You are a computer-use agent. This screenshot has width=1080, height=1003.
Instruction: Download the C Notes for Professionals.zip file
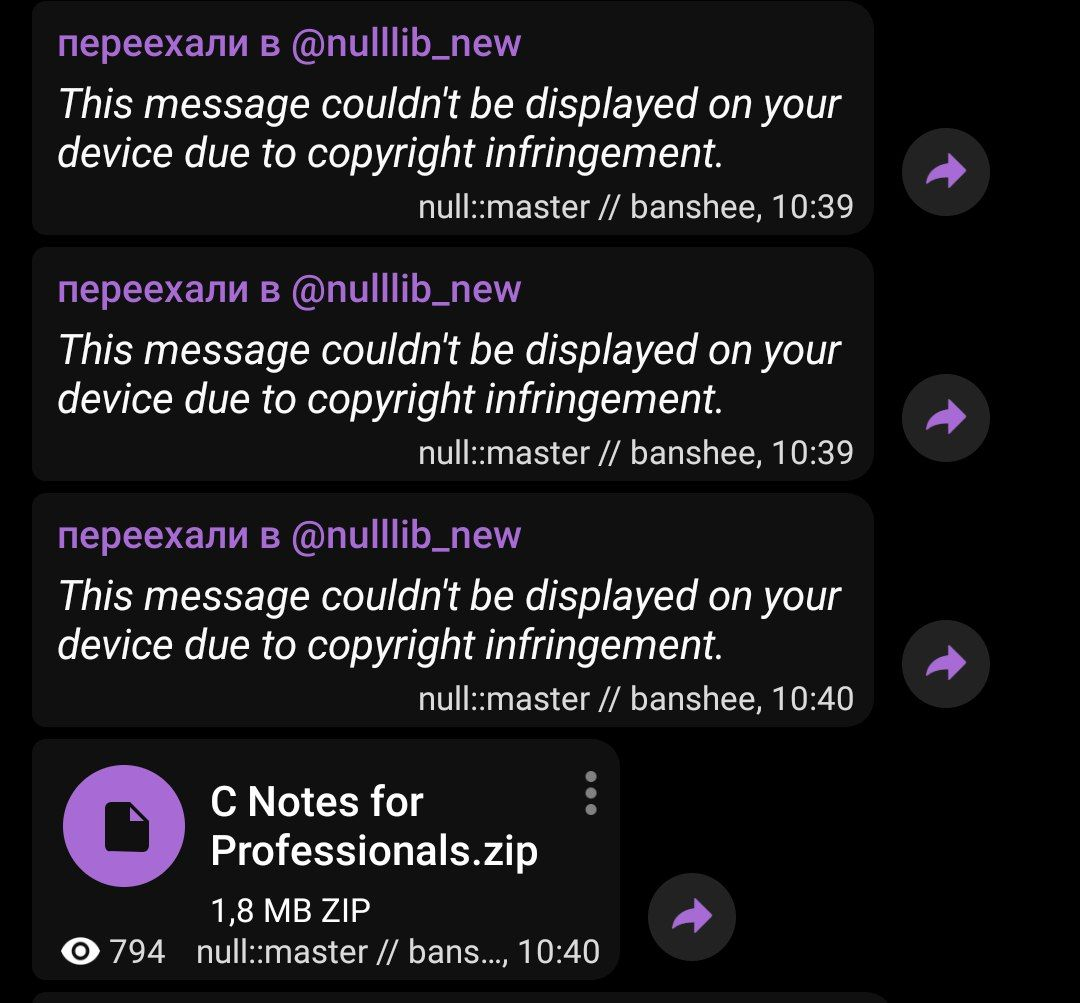[x=124, y=826]
